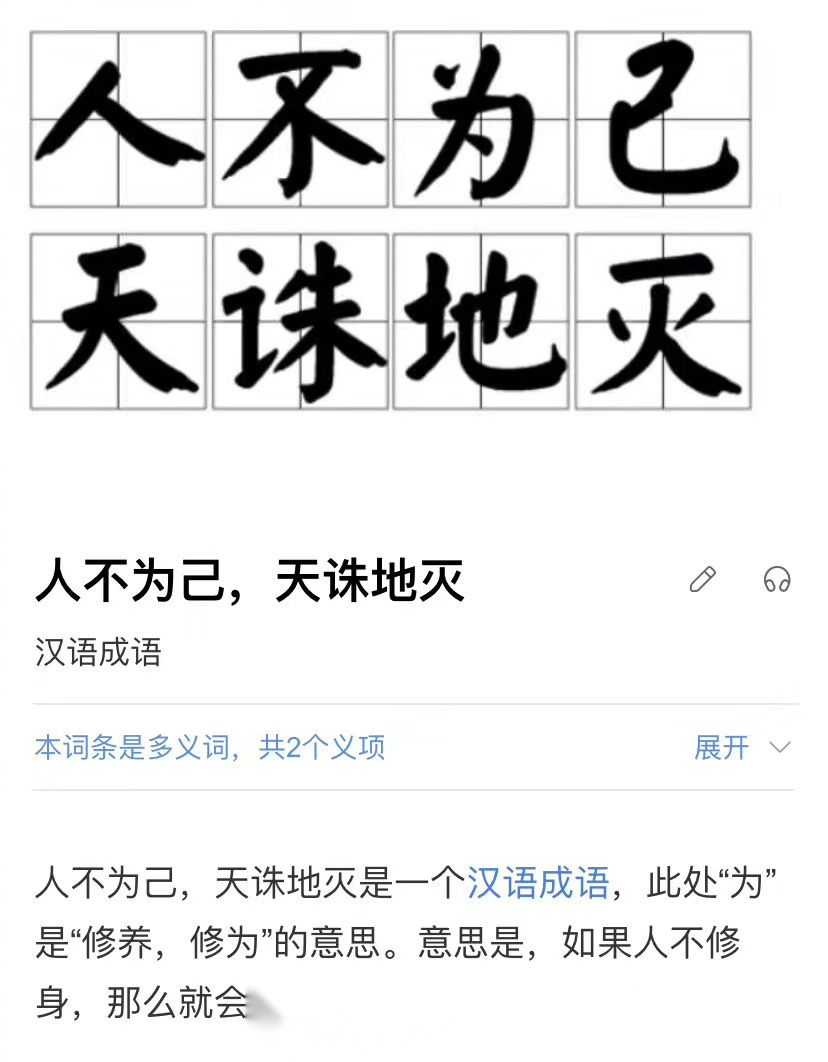This screenshot has height=1062, width=828.
Task: Click the 己 character tile image
Action: point(665,118)
